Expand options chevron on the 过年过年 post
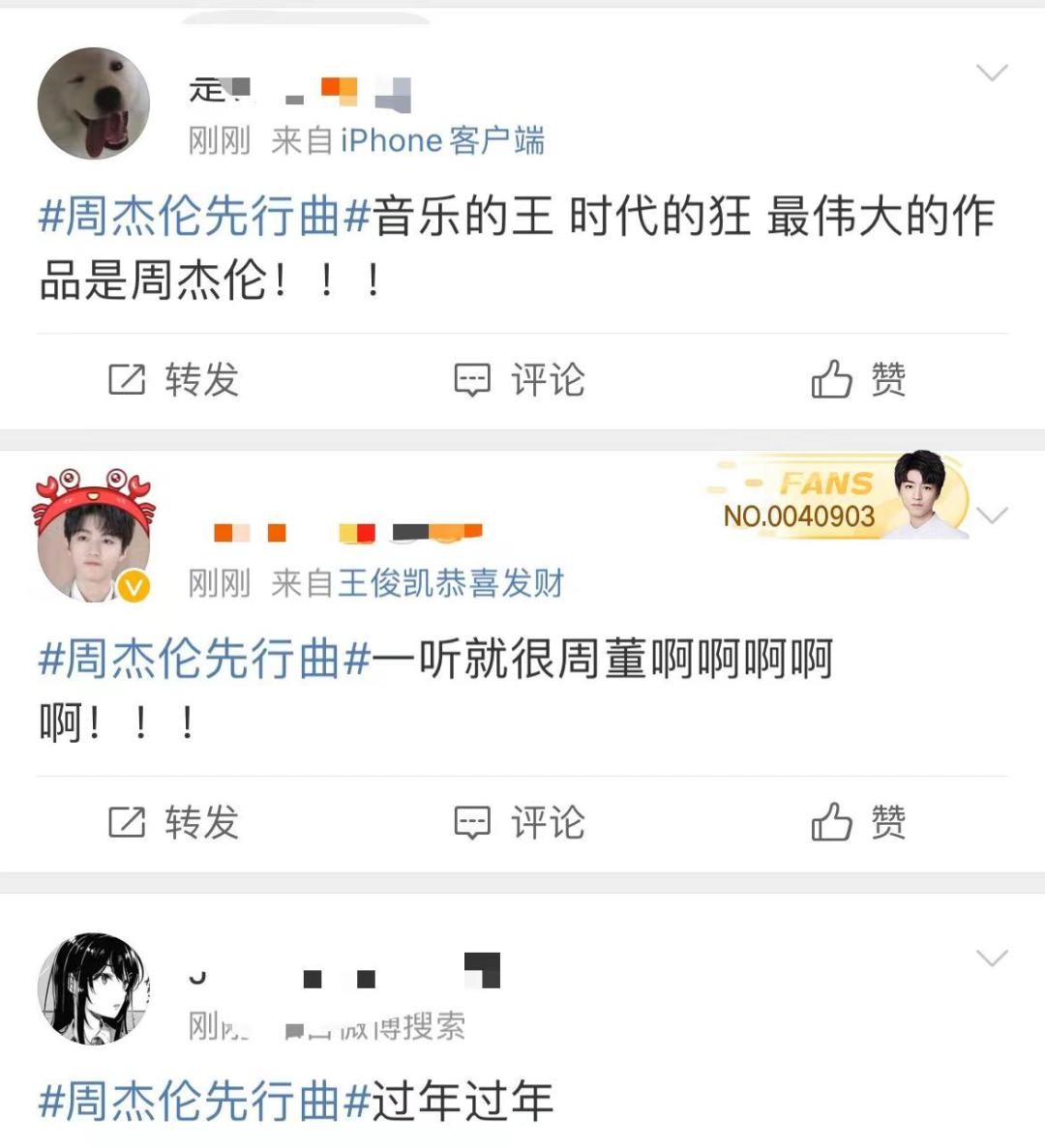 pyautogui.click(x=992, y=958)
